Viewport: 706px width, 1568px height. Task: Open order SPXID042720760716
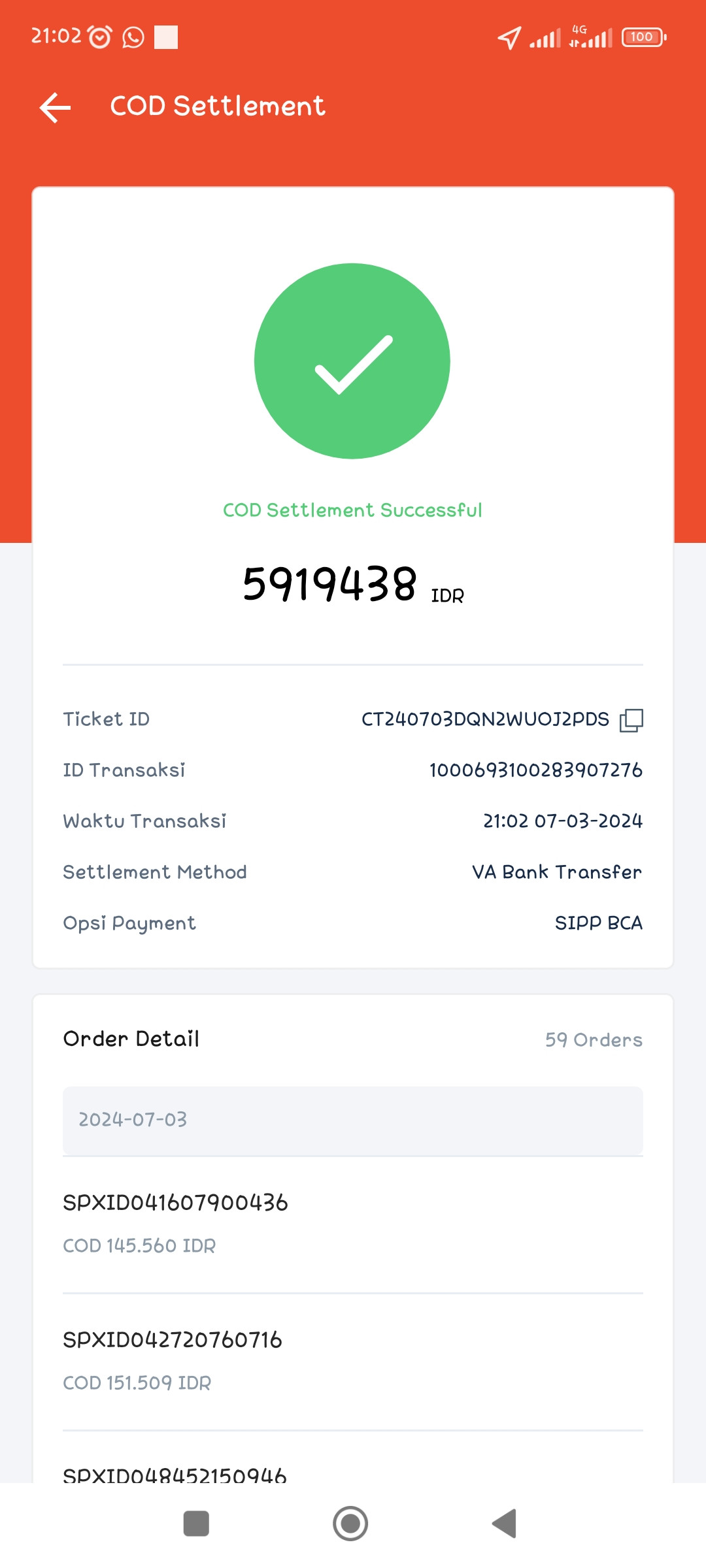[353, 1362]
